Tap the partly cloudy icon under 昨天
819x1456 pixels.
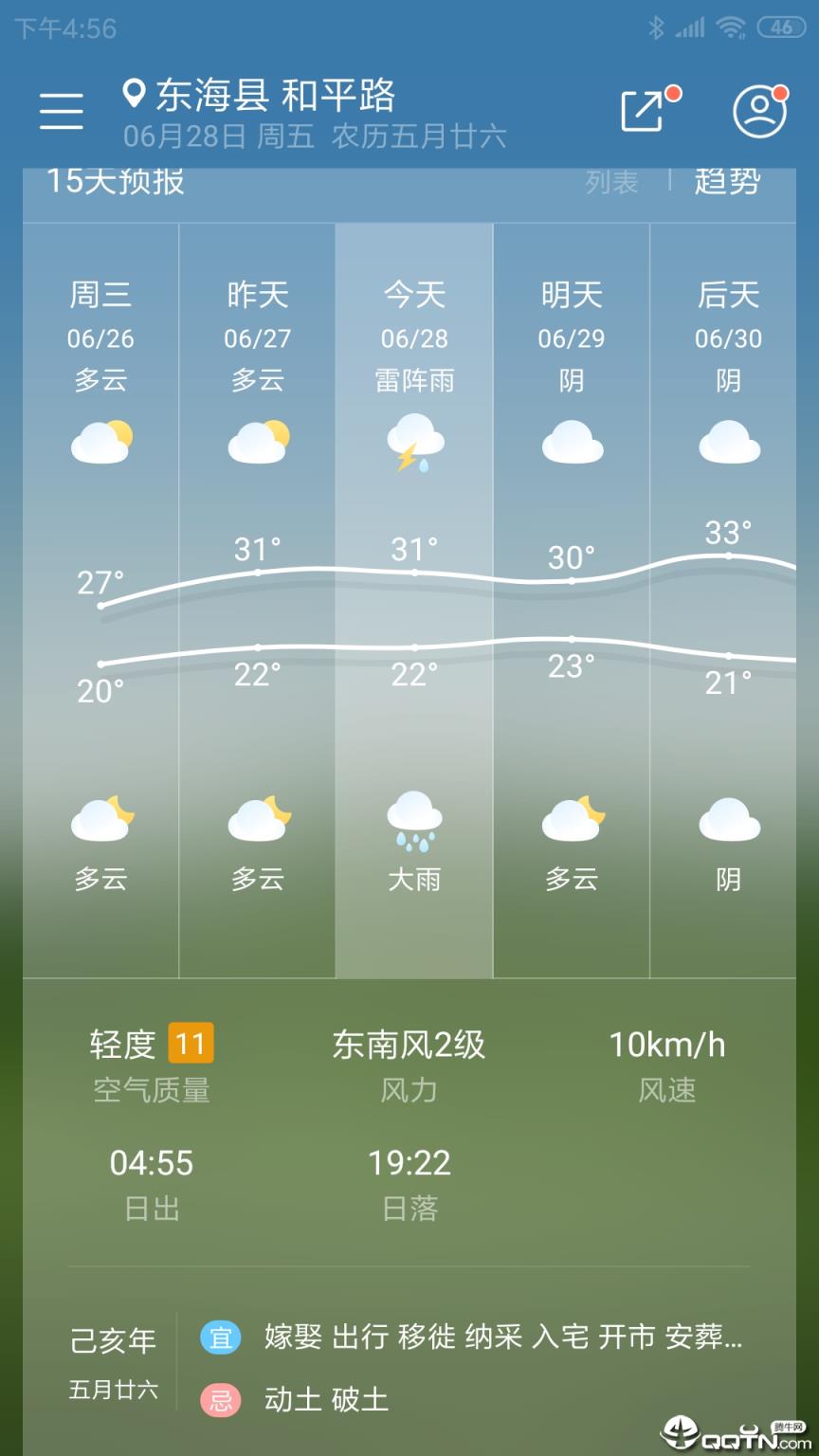(258, 442)
